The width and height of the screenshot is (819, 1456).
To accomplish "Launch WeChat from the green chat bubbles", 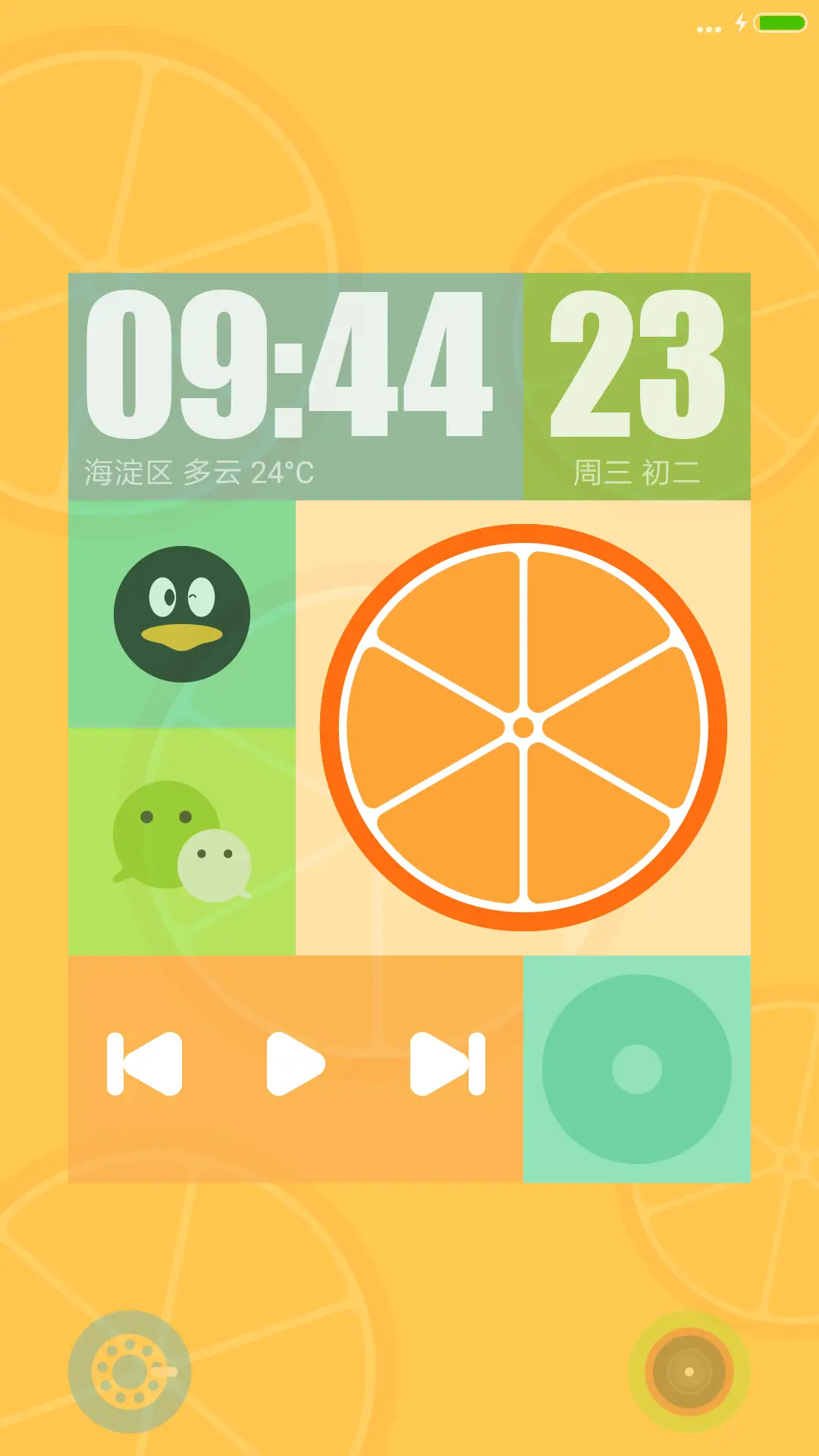I will pos(182,841).
